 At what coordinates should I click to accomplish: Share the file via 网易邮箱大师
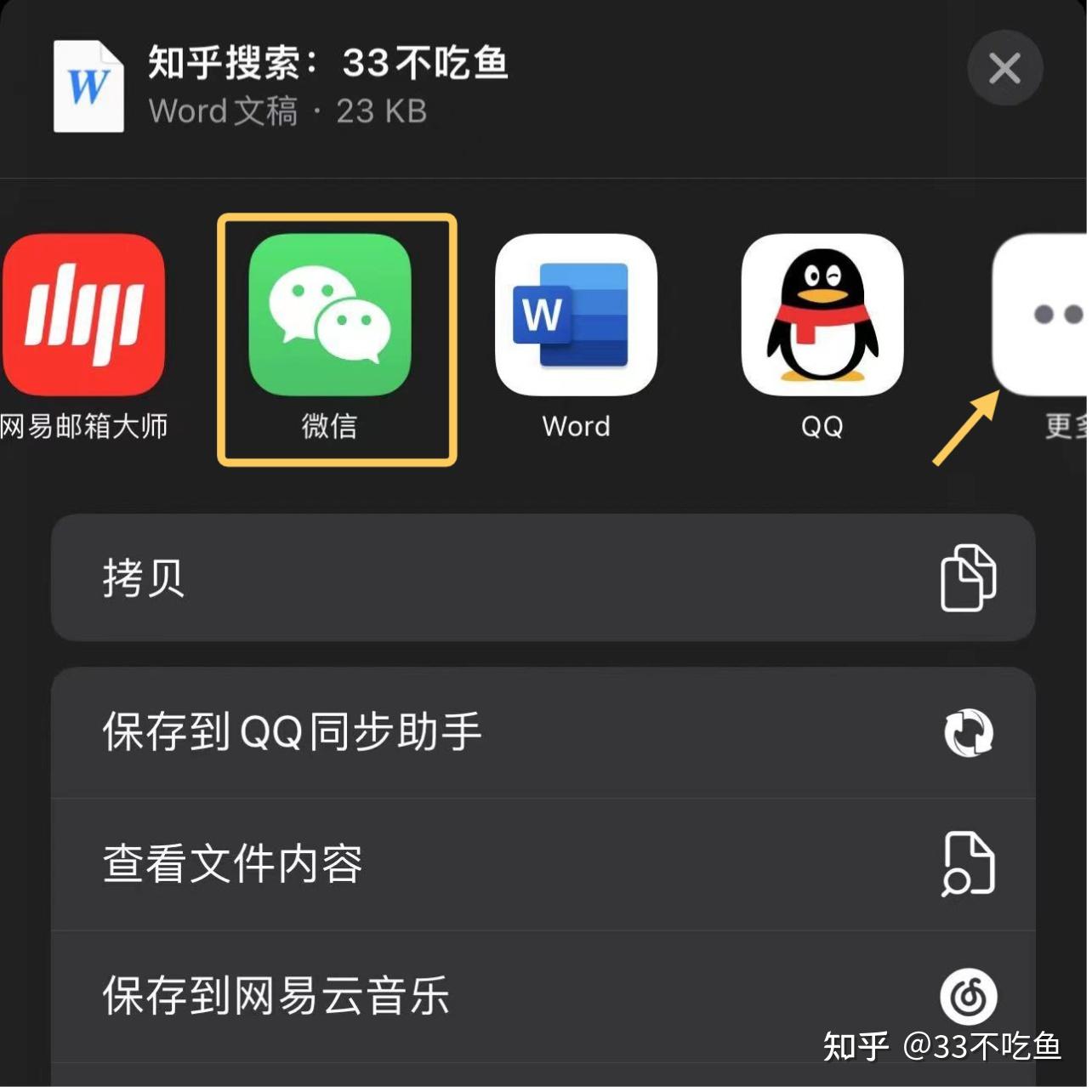point(83,315)
